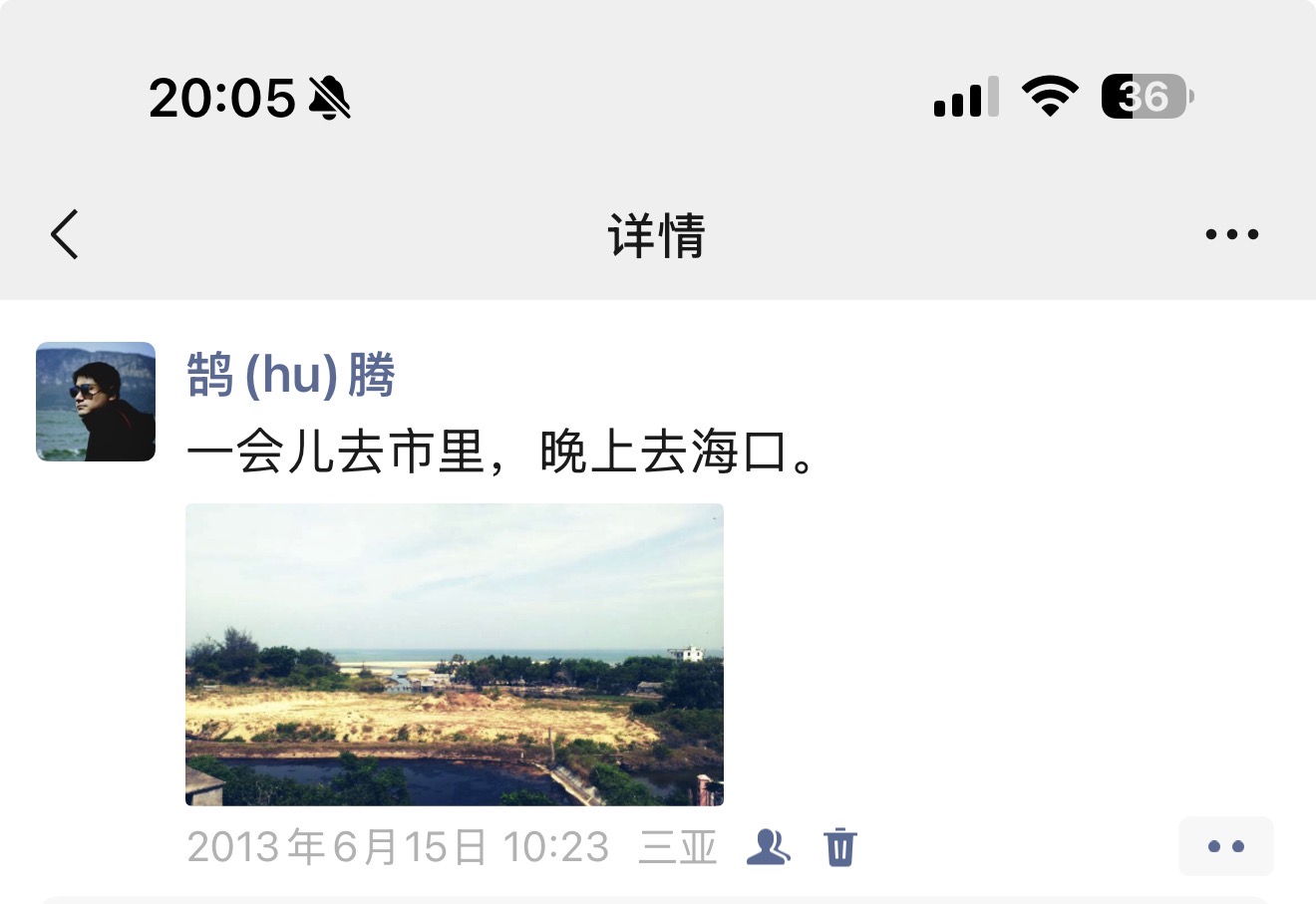
Task: Tap the username 鹄 (hu) 腾
Action: coord(290,376)
